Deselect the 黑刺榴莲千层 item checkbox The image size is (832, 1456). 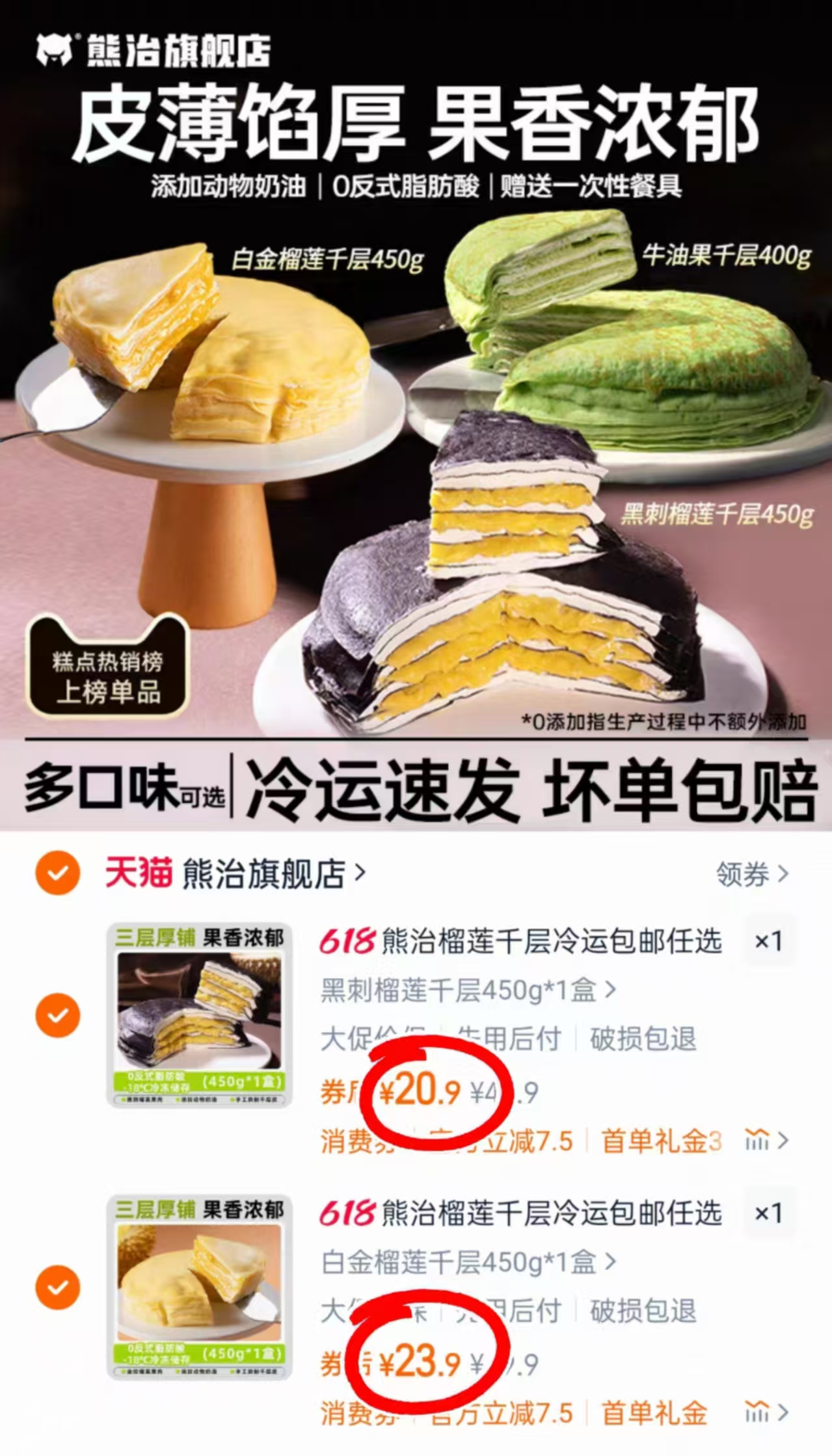[x=62, y=1014]
